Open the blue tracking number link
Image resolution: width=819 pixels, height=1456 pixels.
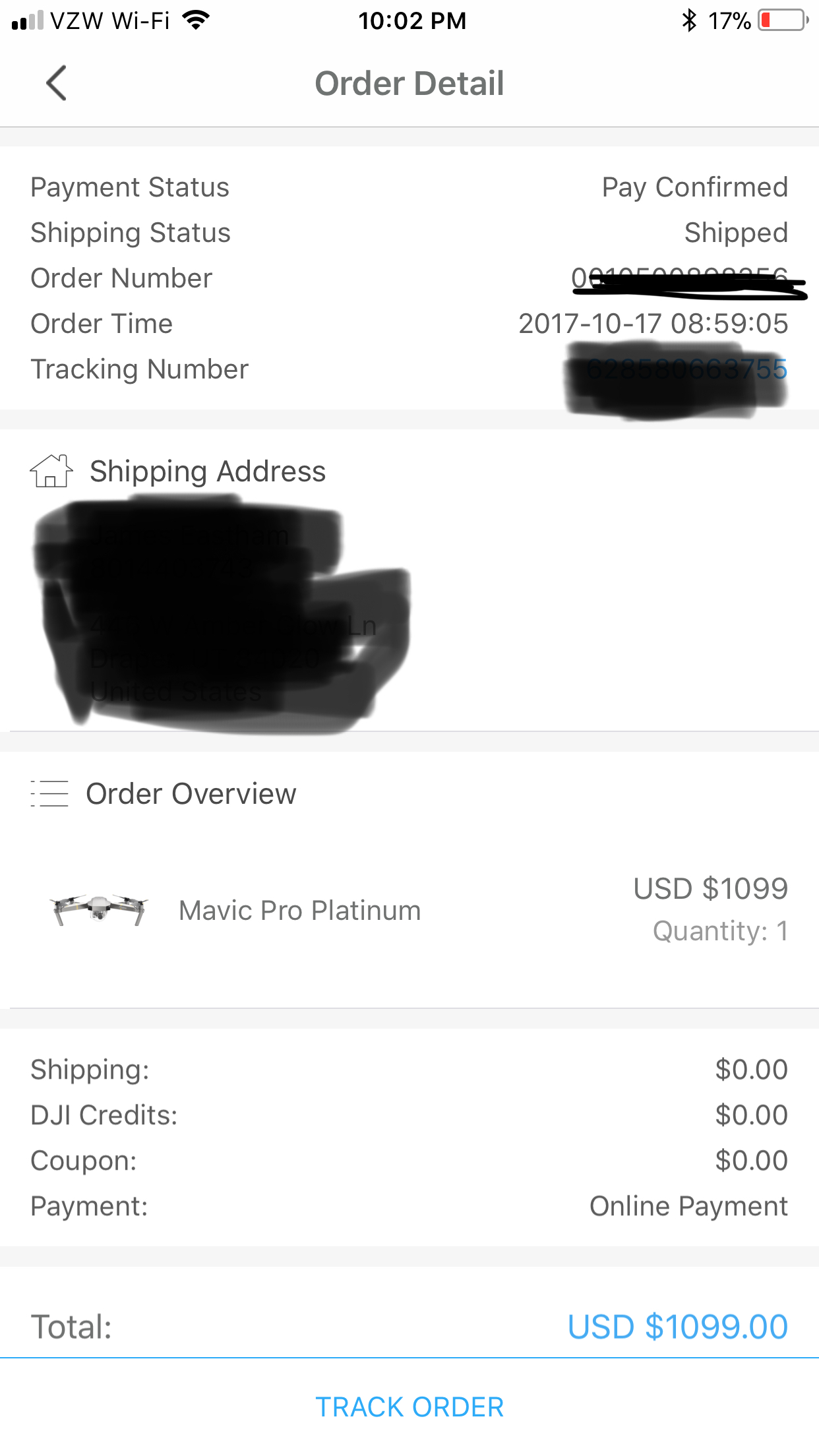tap(686, 370)
